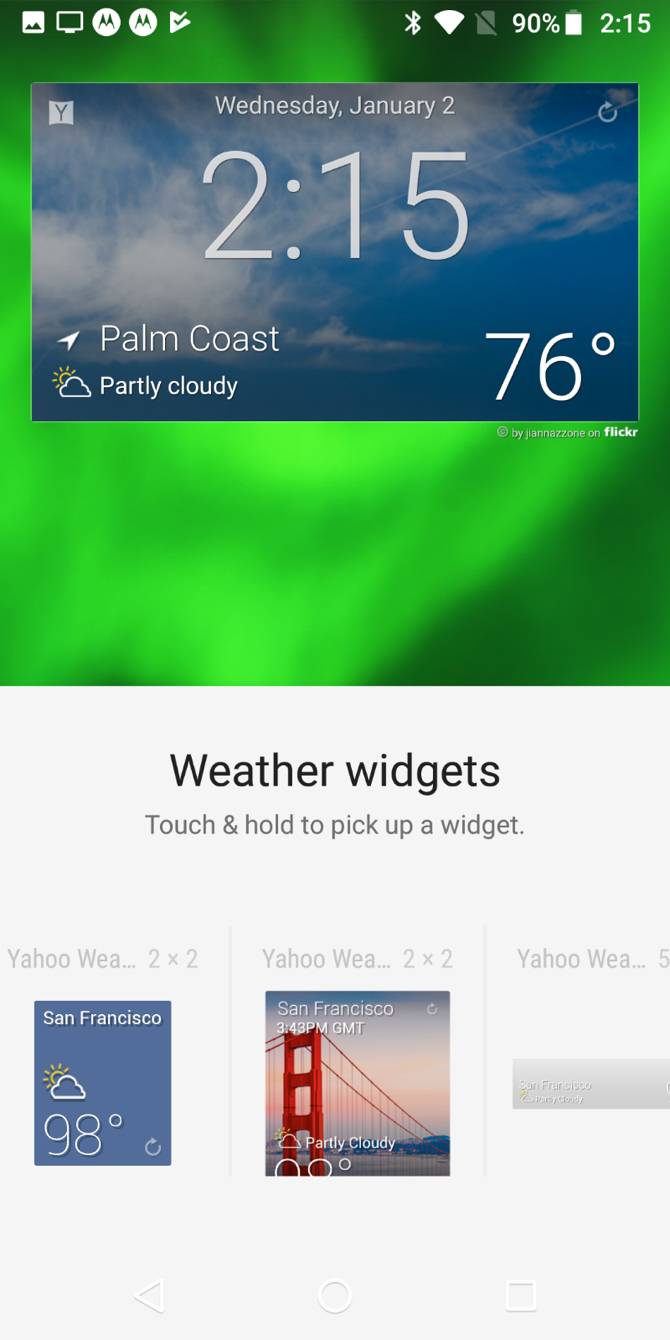Image resolution: width=670 pixels, height=1340 pixels.
Task: Open the Yahoo logo on the weather widget
Action: [x=62, y=112]
